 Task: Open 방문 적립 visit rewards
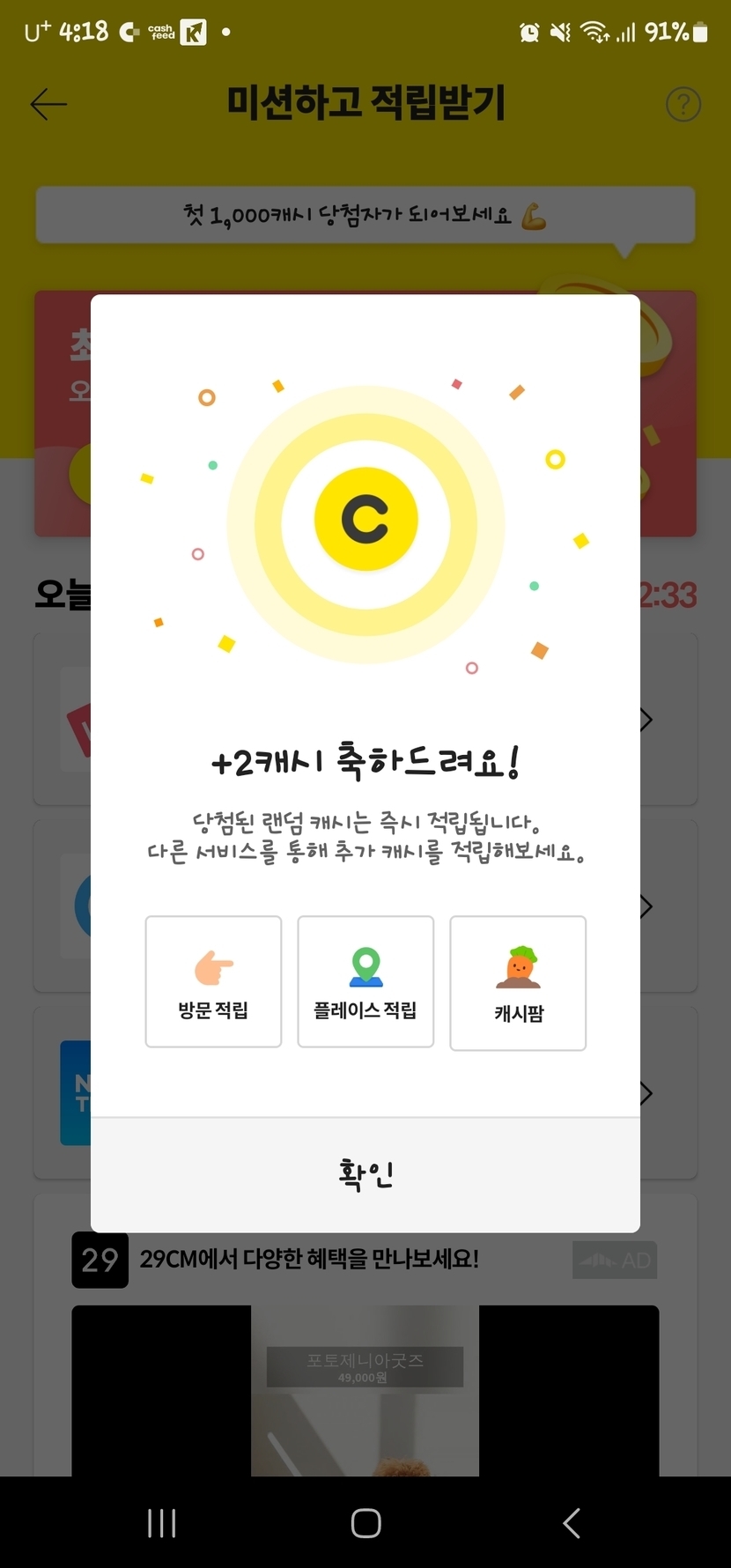[x=213, y=981]
